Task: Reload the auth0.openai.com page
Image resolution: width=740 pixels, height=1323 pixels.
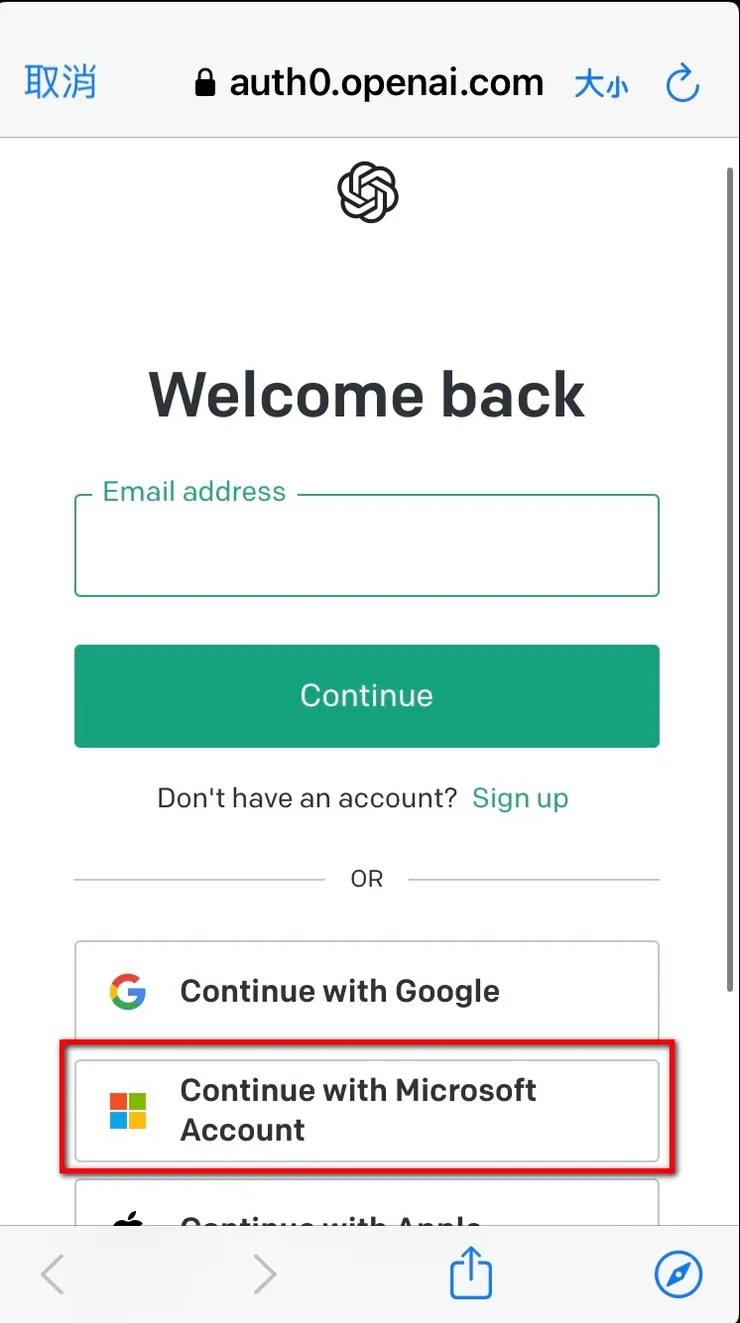Action: point(682,84)
